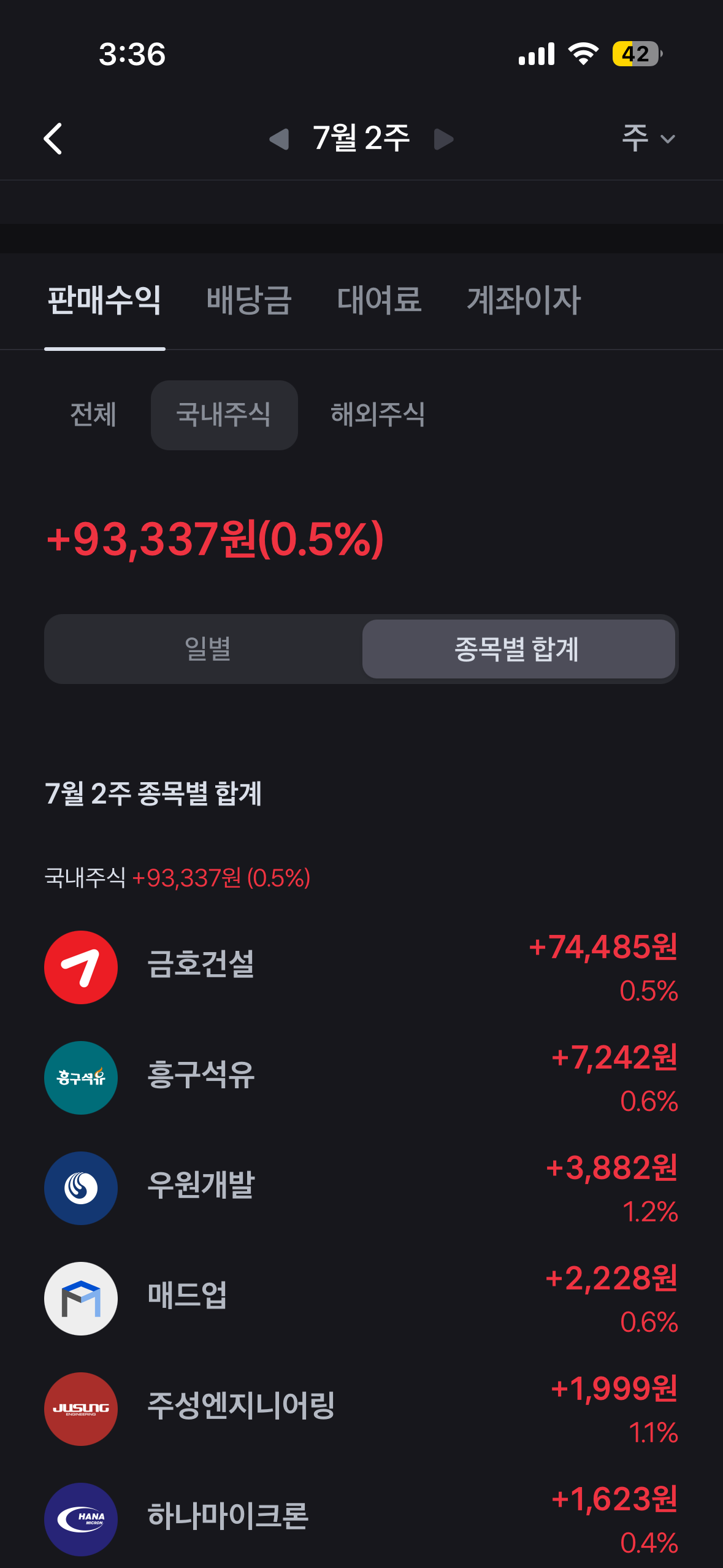723x1568 pixels.
Task: Advance to the next week
Action: click(x=443, y=139)
